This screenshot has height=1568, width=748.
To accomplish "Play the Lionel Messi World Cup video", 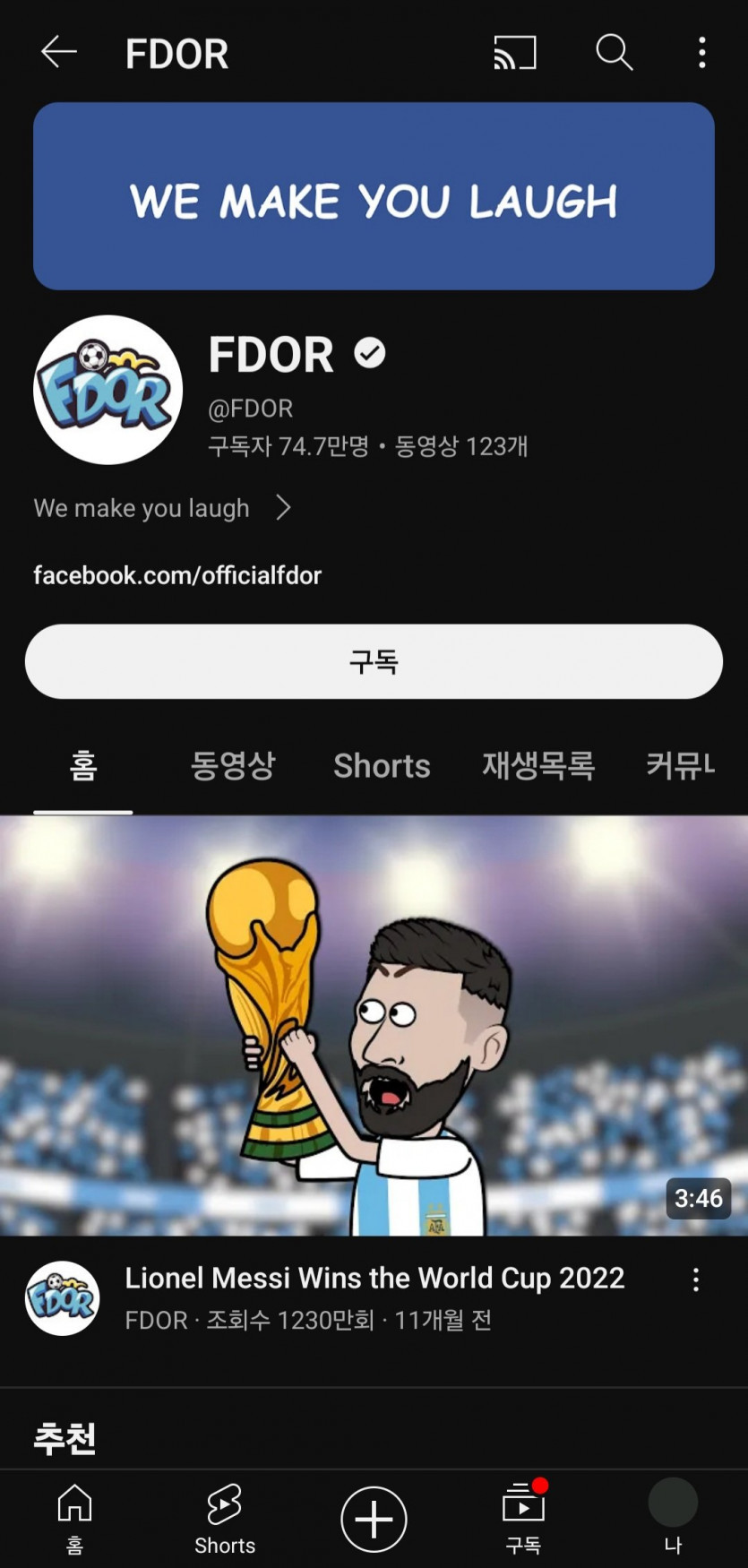I will pos(374,1025).
